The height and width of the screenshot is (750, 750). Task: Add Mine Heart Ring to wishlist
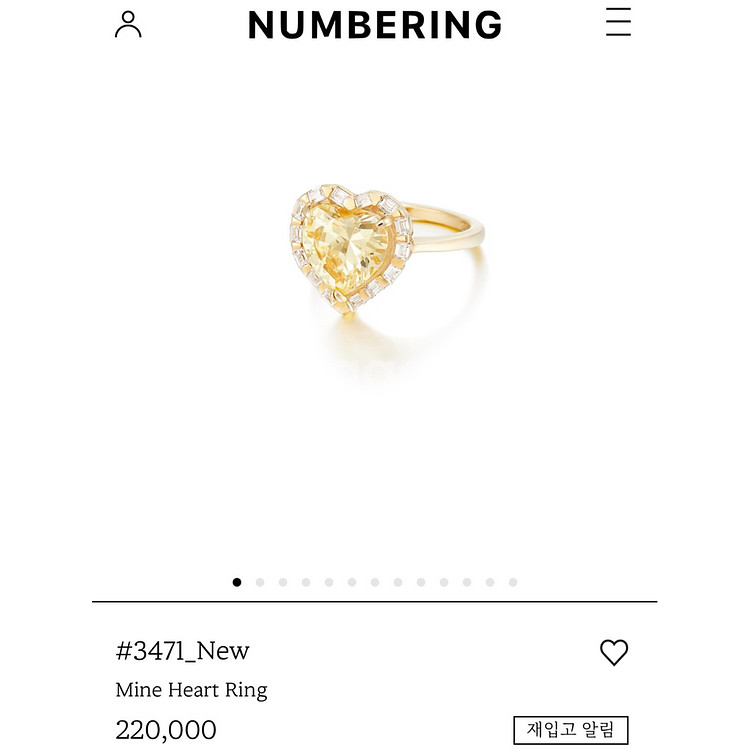pos(614,653)
